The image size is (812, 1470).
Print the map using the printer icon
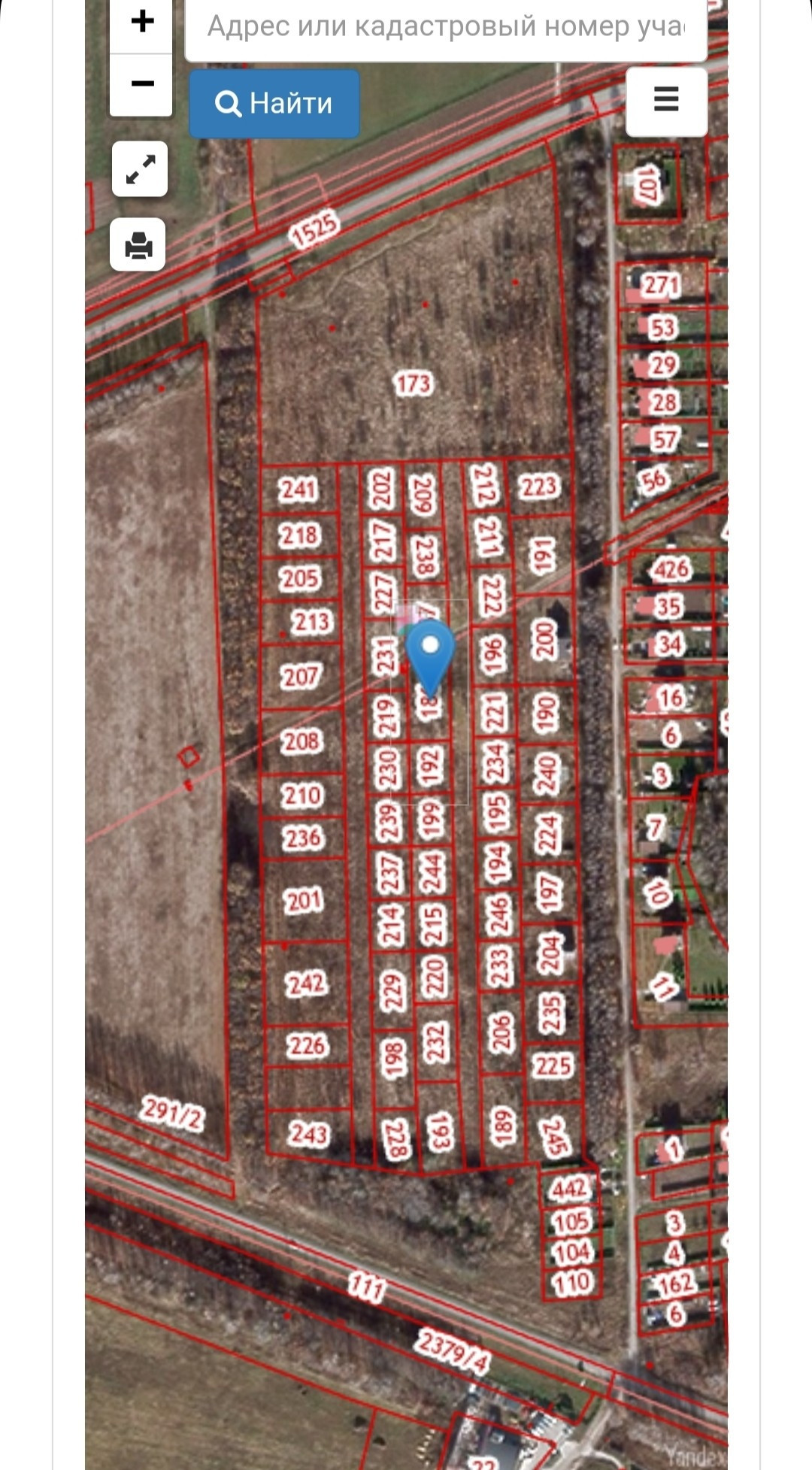pos(138,245)
